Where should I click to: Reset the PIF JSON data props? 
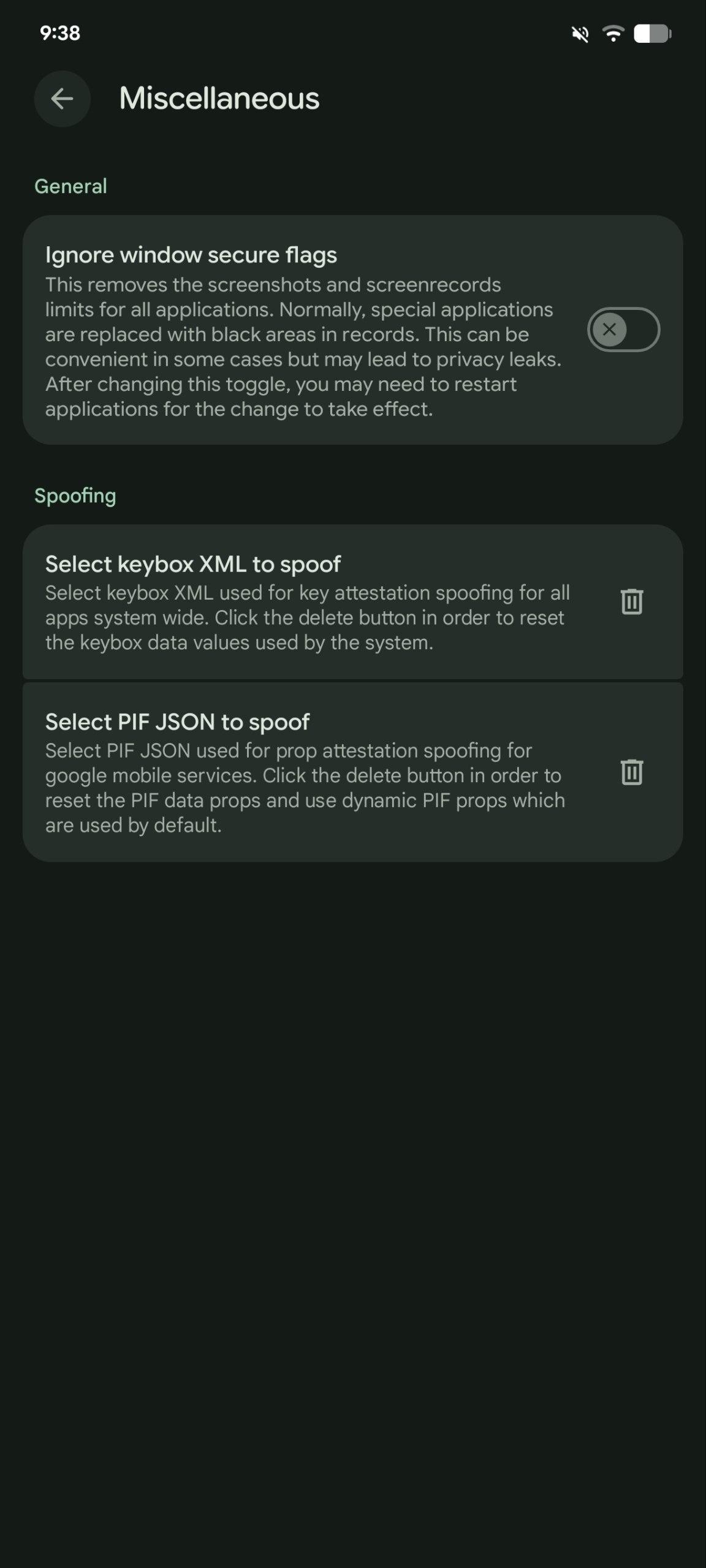(x=631, y=772)
